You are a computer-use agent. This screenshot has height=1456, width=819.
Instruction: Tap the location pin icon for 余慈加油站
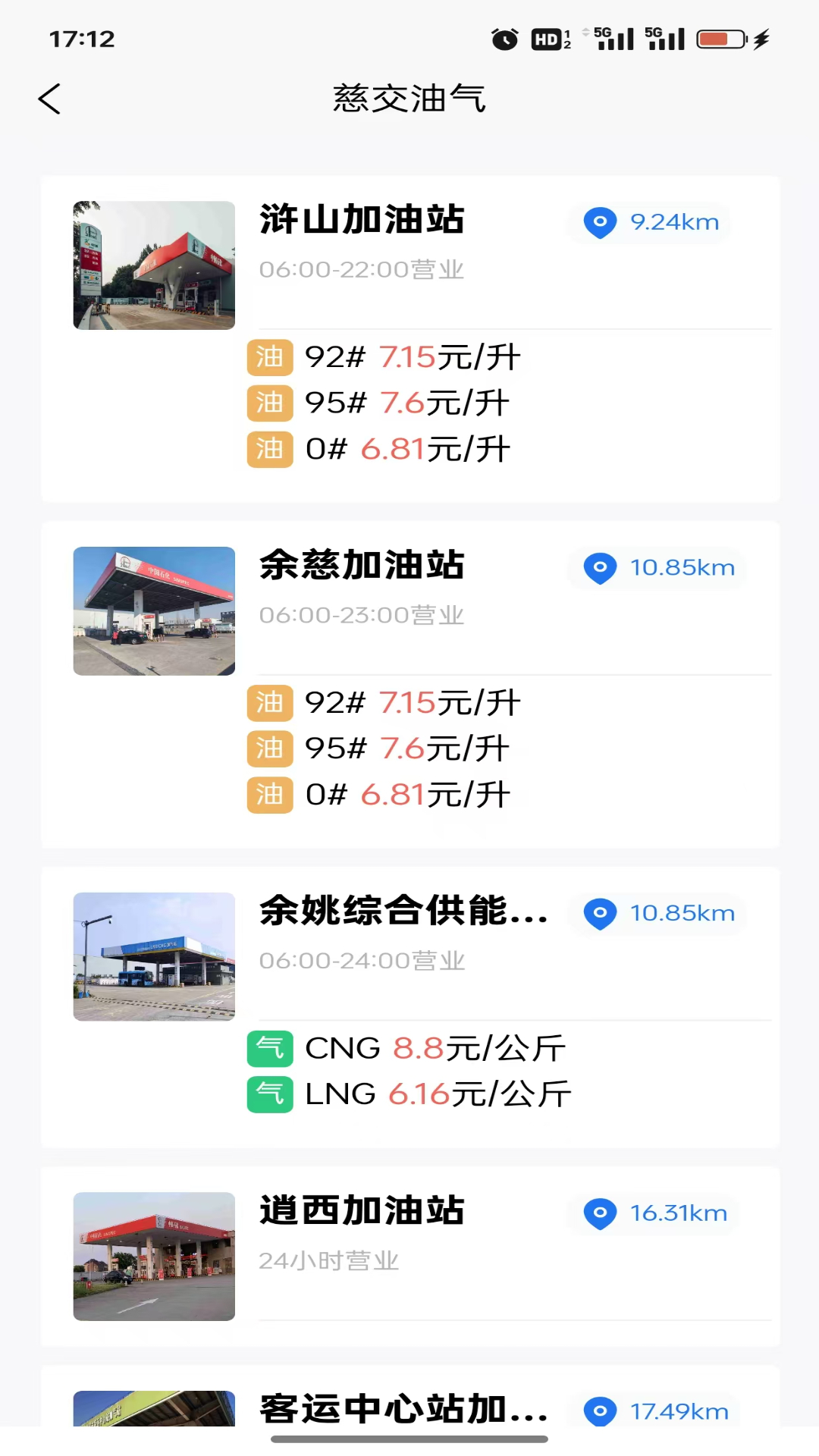click(x=599, y=568)
